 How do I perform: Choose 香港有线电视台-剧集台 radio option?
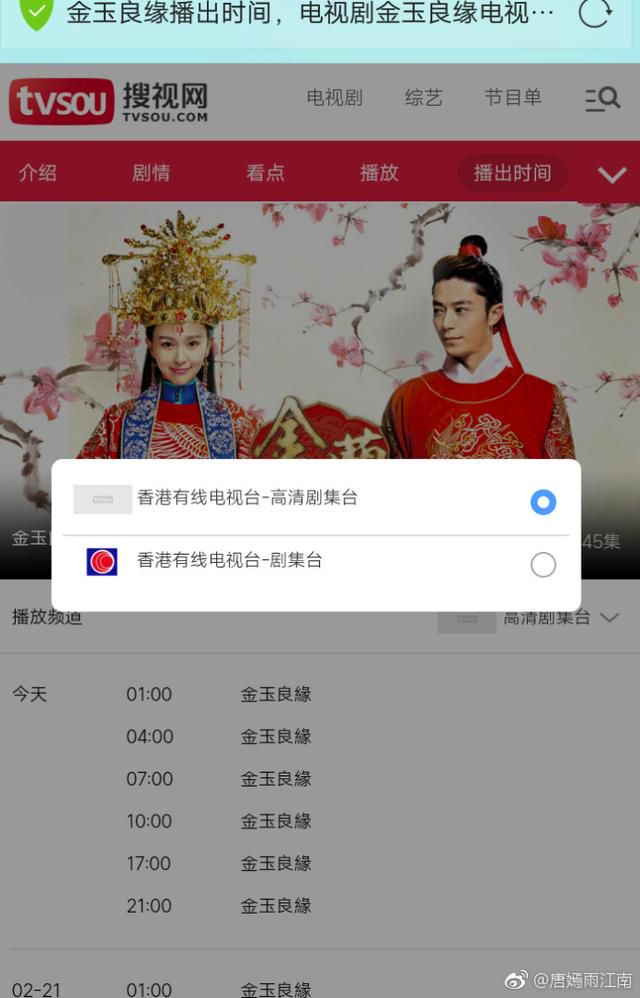(543, 565)
